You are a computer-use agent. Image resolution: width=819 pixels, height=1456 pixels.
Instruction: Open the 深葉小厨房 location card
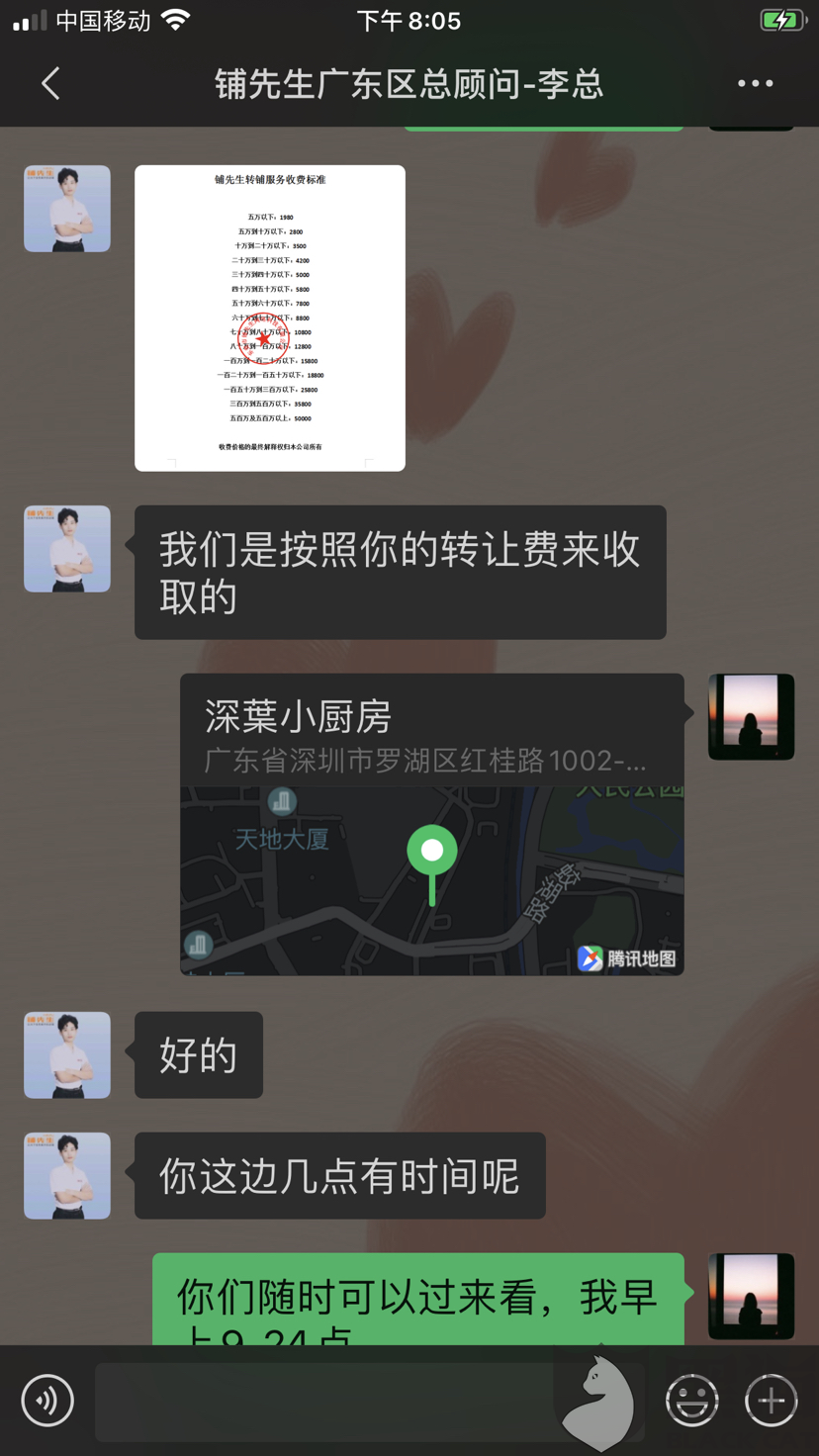pyautogui.click(x=432, y=824)
